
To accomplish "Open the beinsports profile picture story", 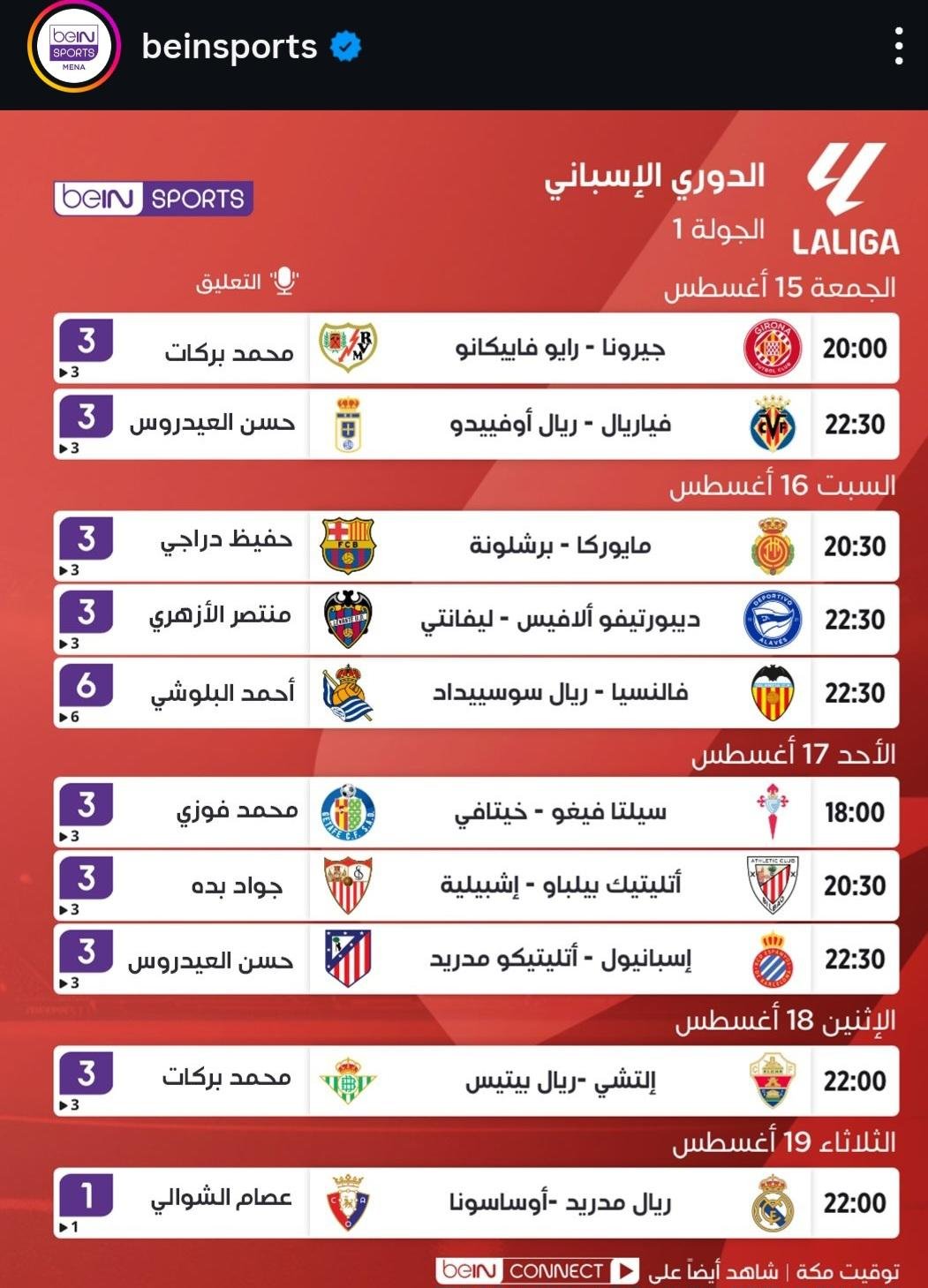I will (x=73, y=48).
